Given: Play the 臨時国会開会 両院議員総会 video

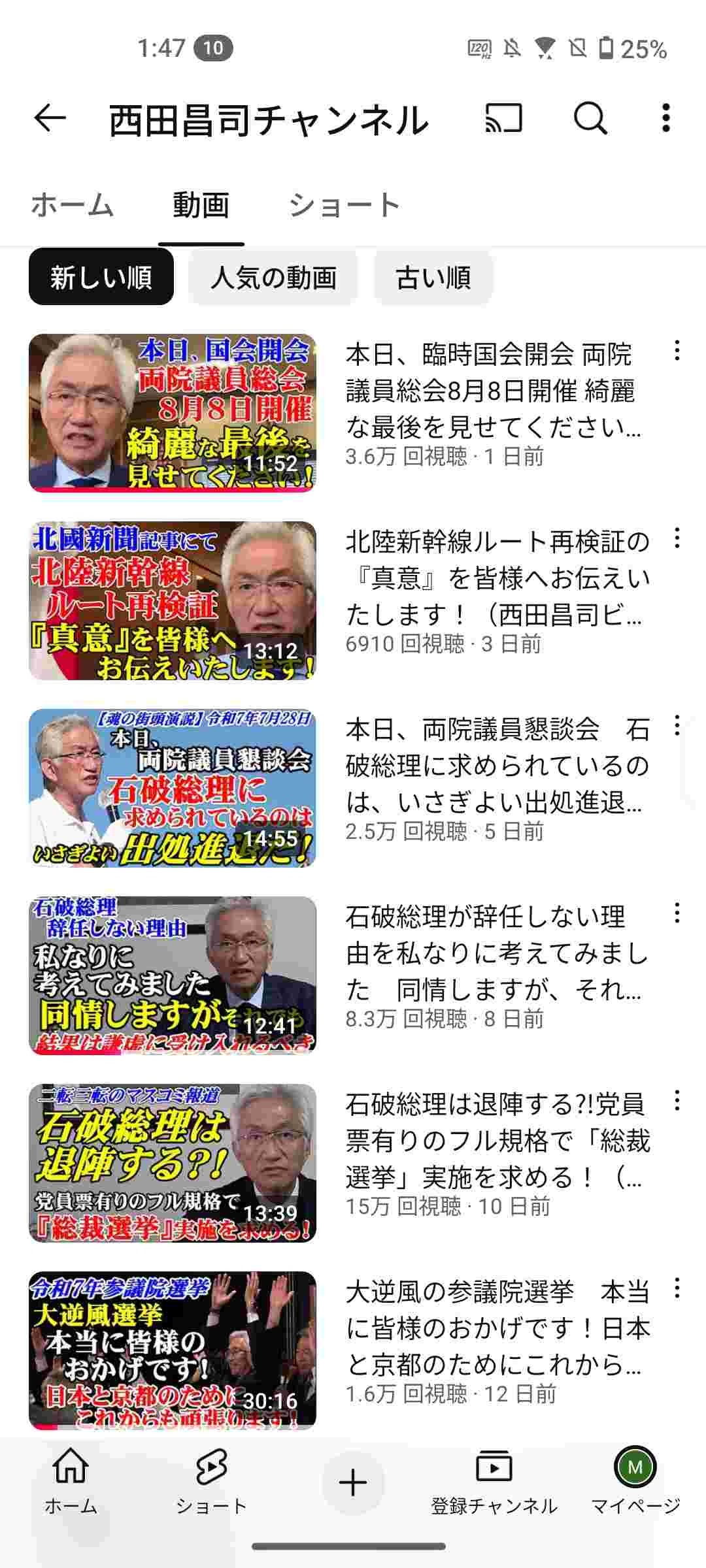Looking at the screenshot, I should [x=173, y=413].
